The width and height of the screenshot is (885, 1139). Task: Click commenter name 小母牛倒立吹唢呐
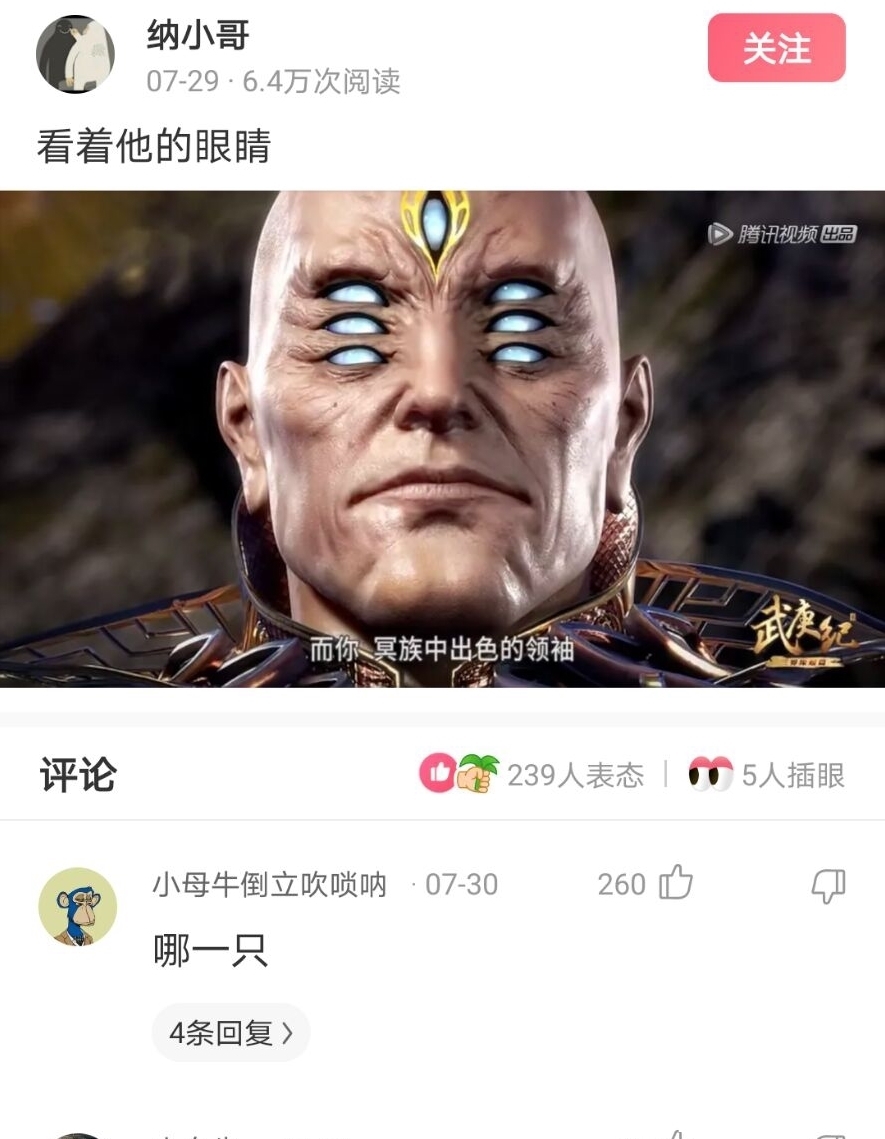tap(268, 884)
